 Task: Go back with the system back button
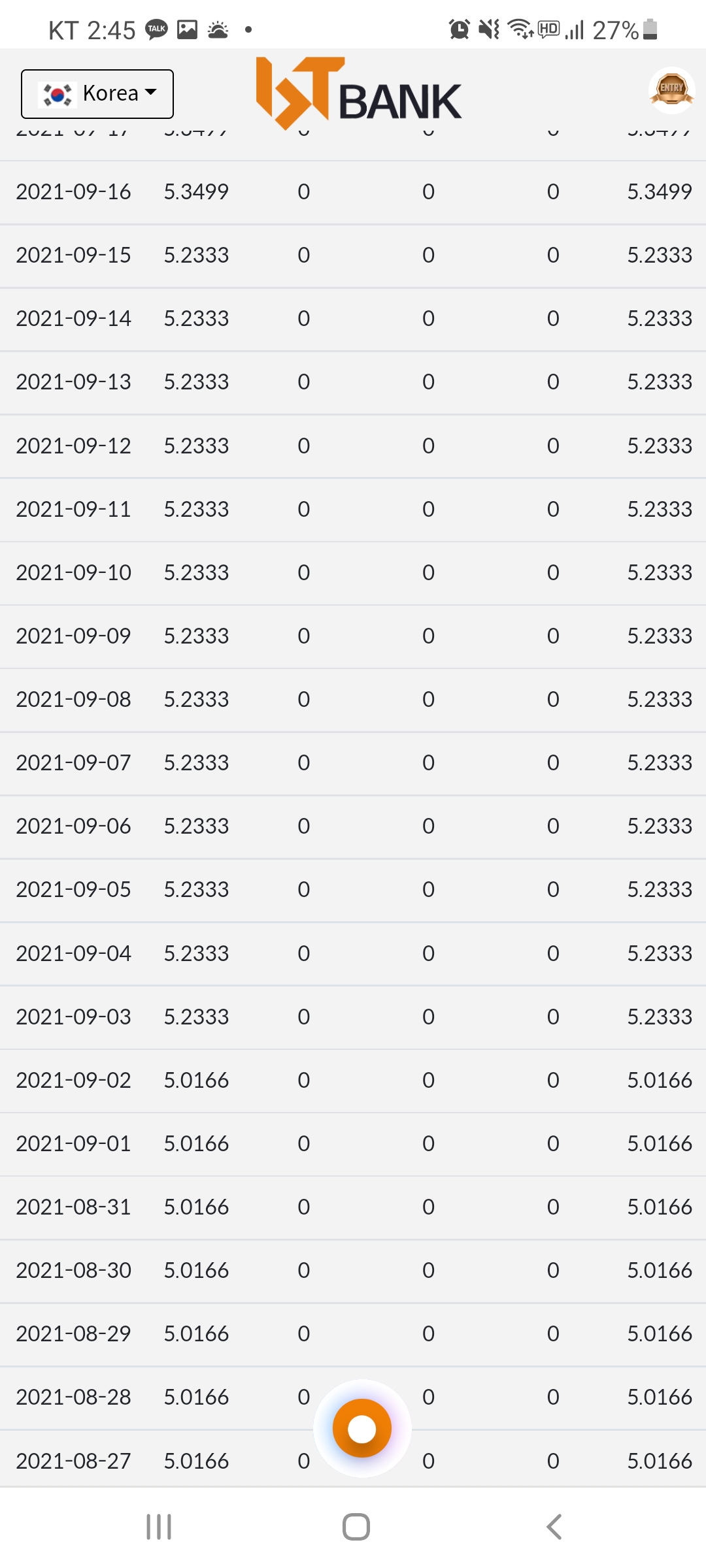(x=554, y=1527)
